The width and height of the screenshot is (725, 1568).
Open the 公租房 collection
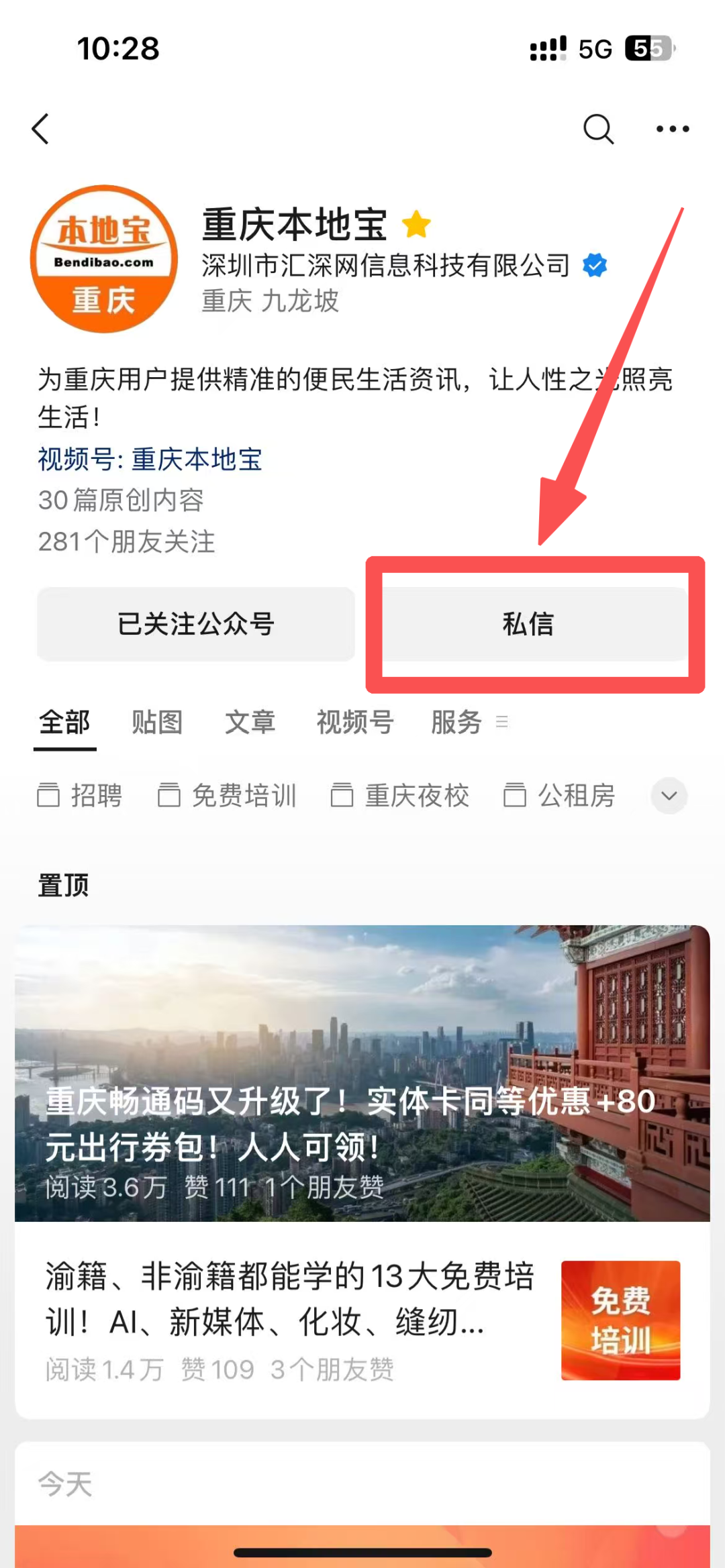[559, 796]
